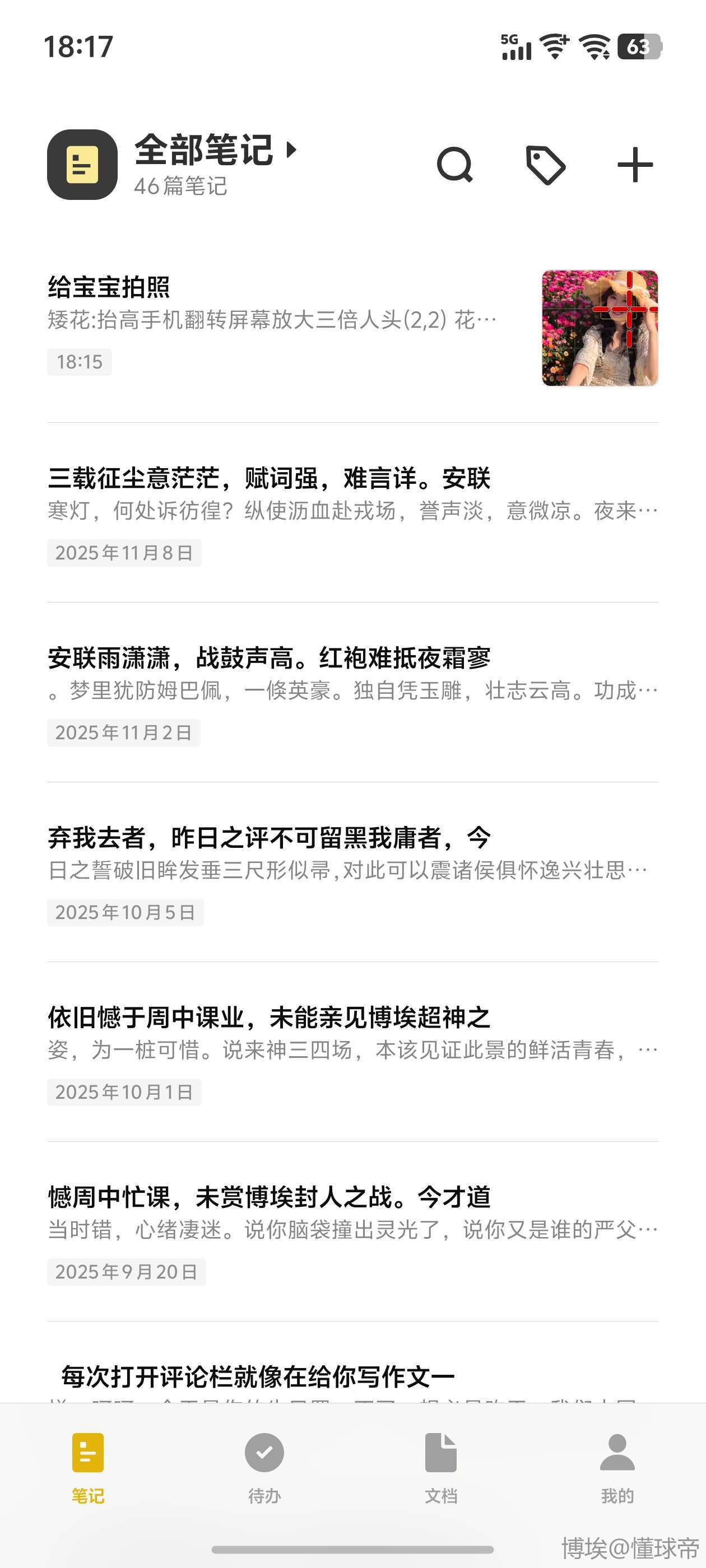
Task: Create a new note with plus icon
Action: 635,164
